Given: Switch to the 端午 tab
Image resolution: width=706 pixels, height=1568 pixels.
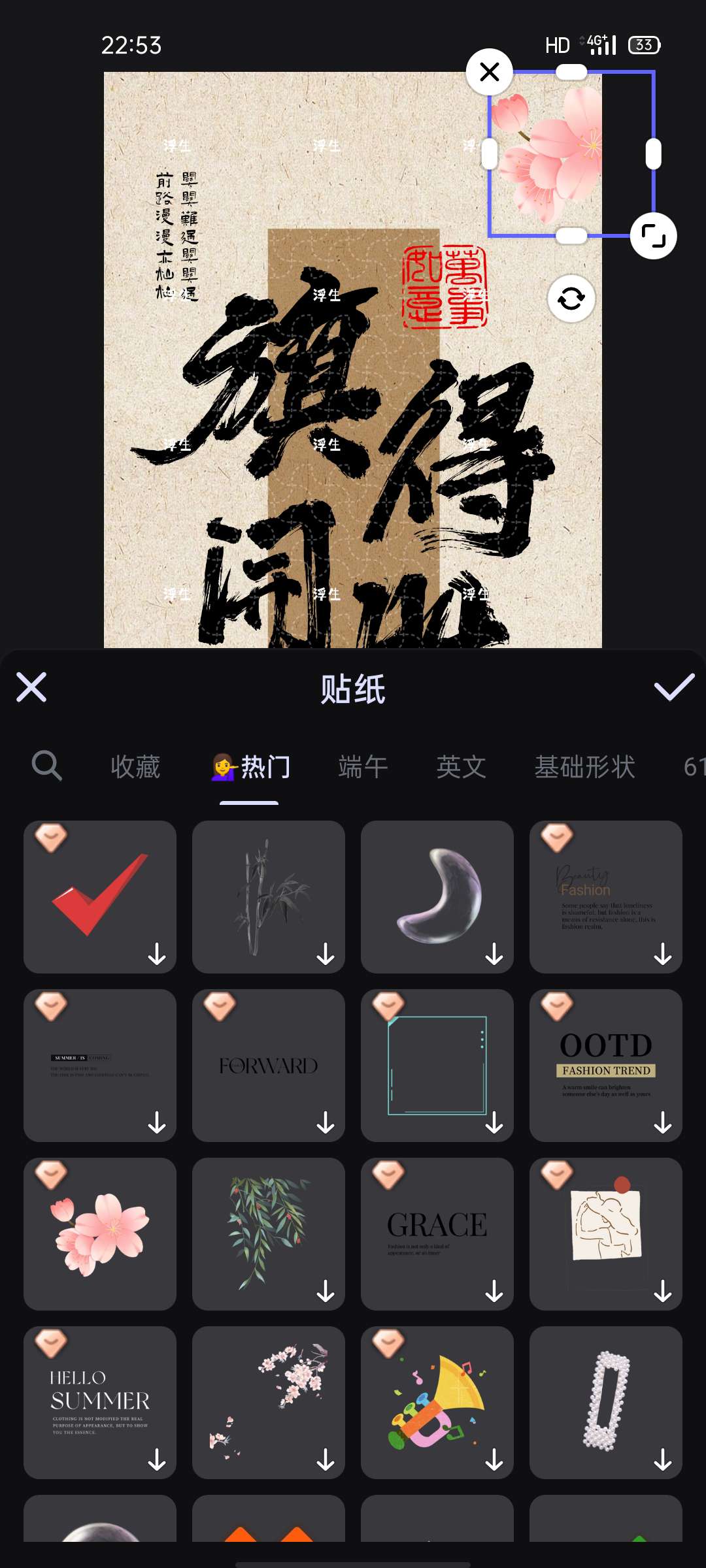Looking at the screenshot, I should (x=363, y=766).
